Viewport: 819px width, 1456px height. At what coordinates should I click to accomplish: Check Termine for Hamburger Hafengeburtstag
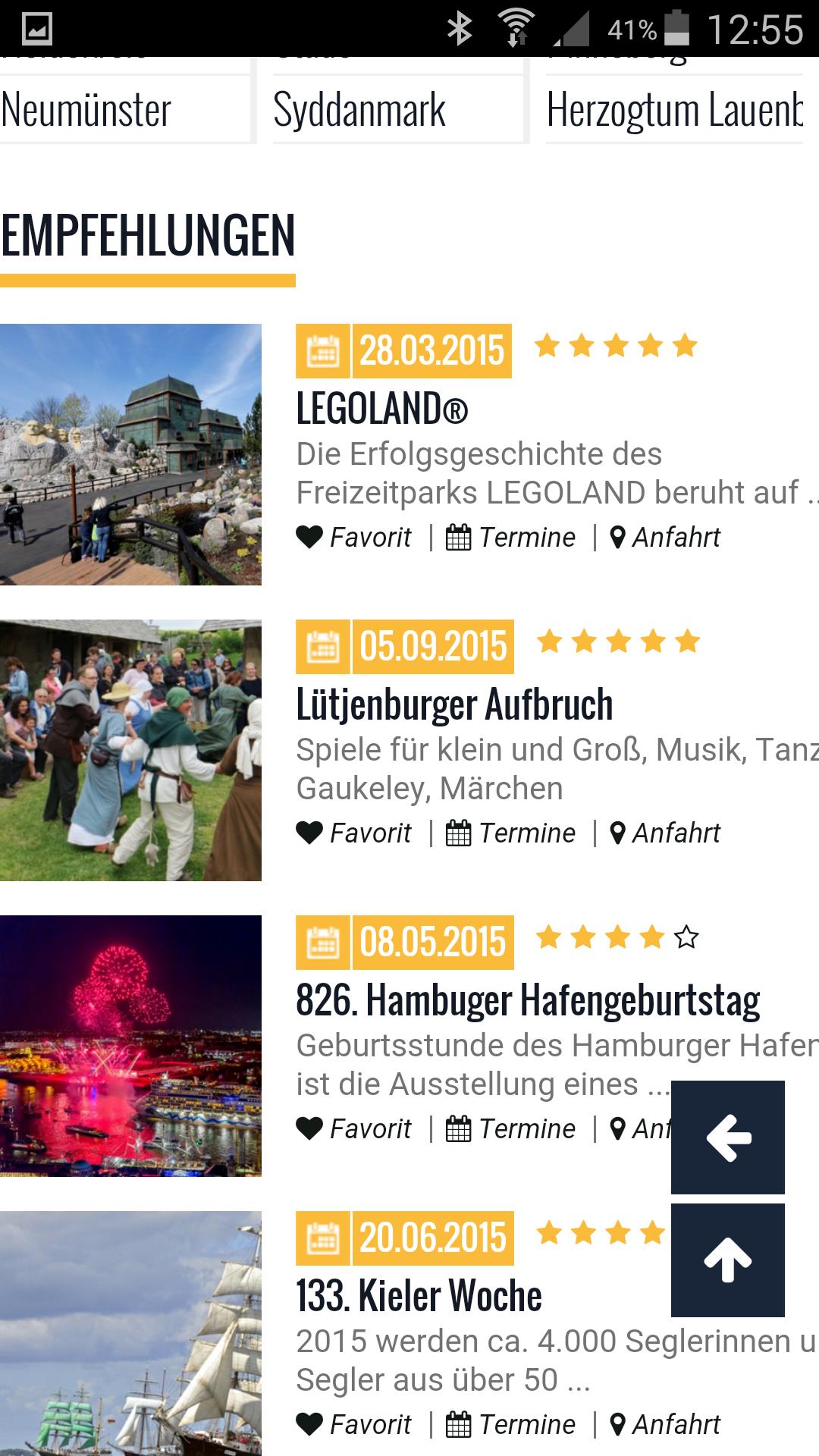click(511, 1129)
